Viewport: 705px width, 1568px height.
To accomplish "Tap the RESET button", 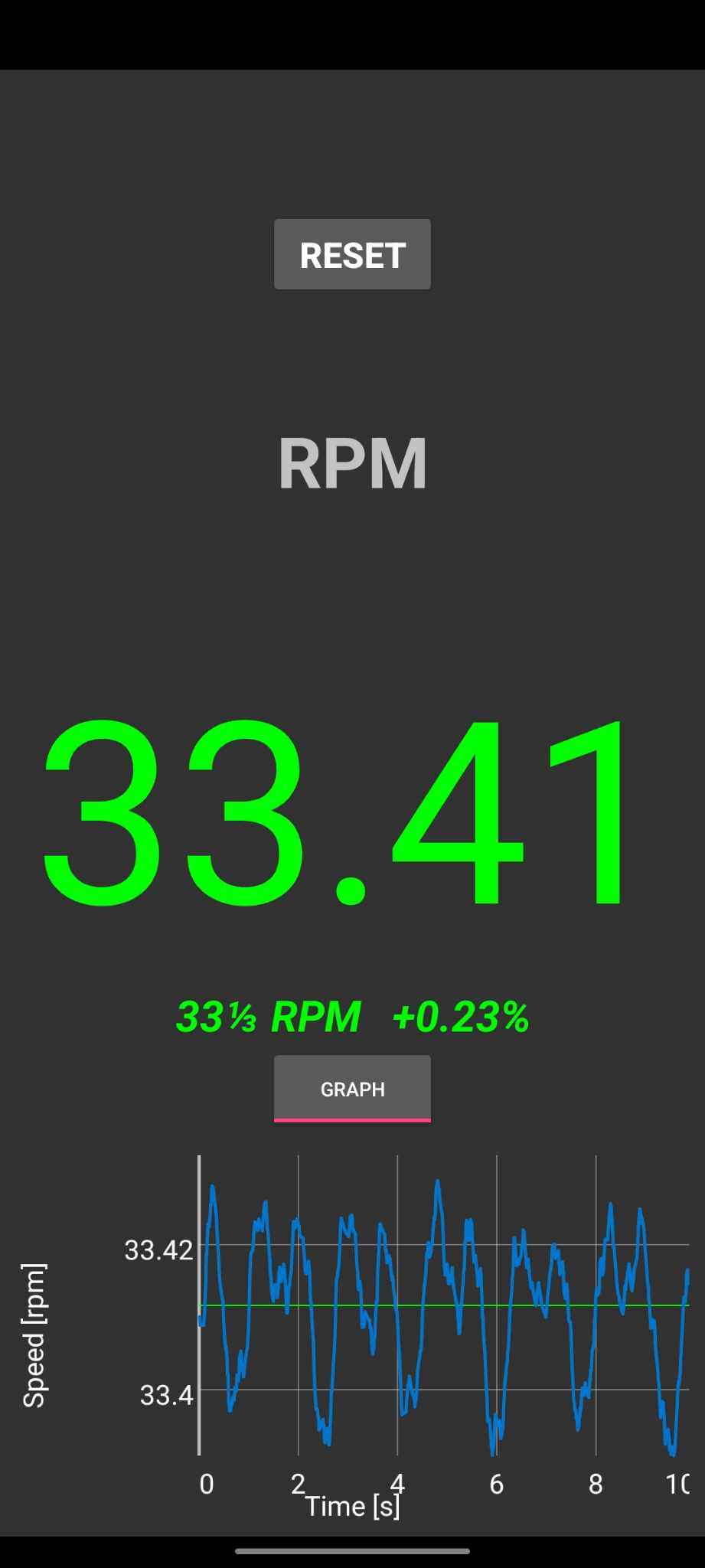I will tap(352, 254).
